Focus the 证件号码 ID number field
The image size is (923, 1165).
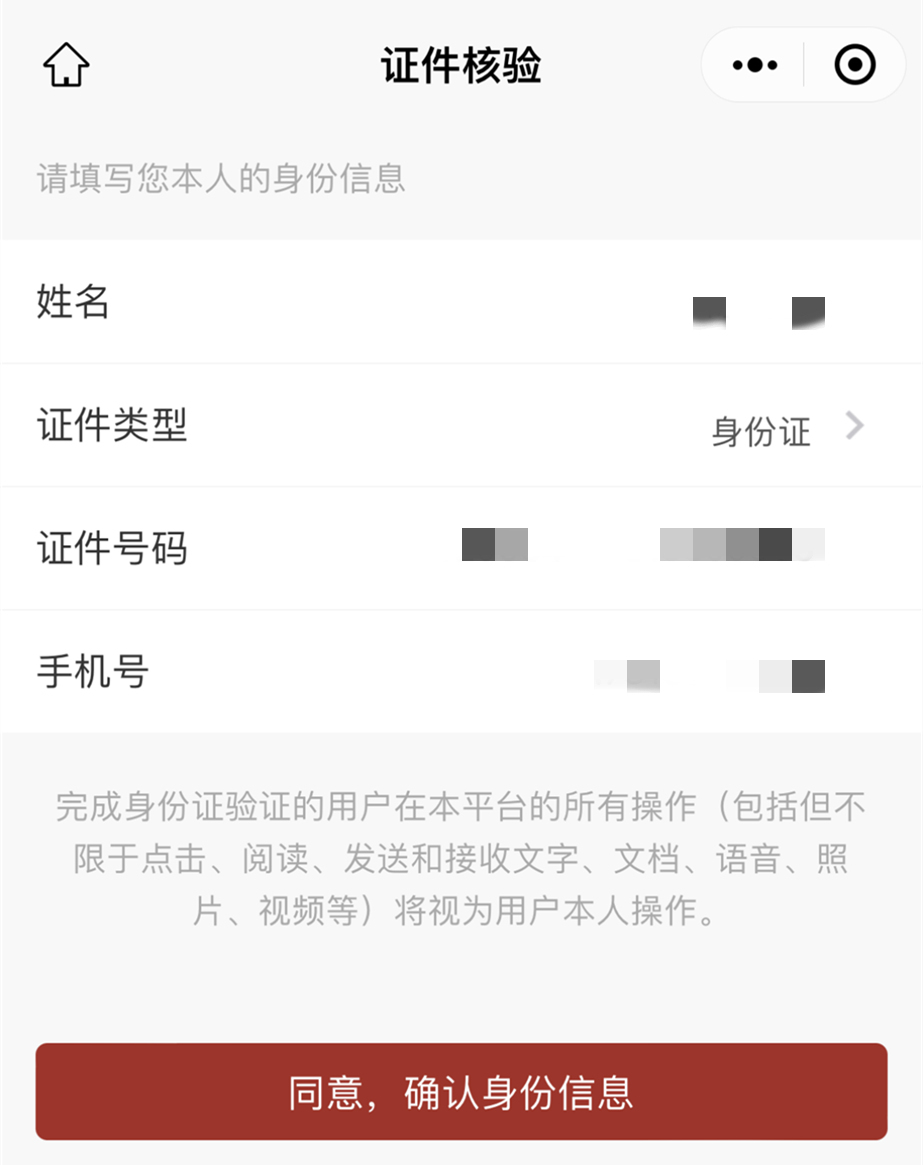[641, 546]
